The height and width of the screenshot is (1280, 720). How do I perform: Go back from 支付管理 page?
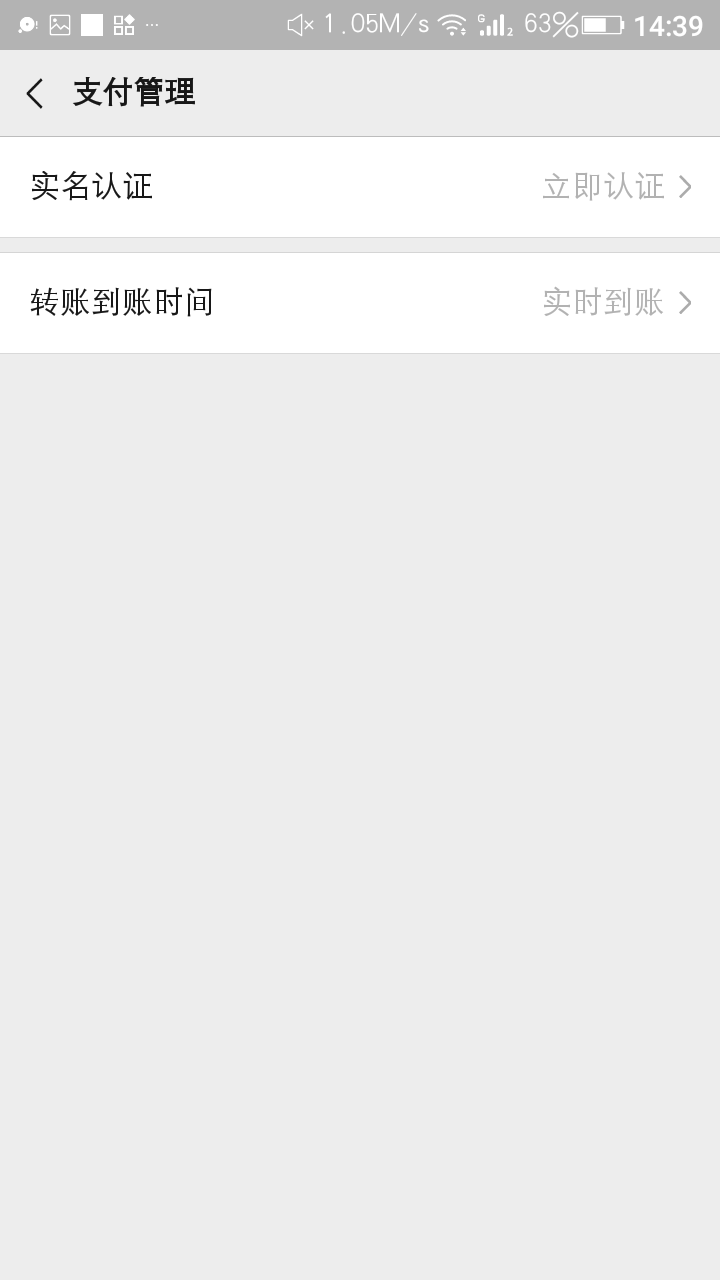click(36, 93)
